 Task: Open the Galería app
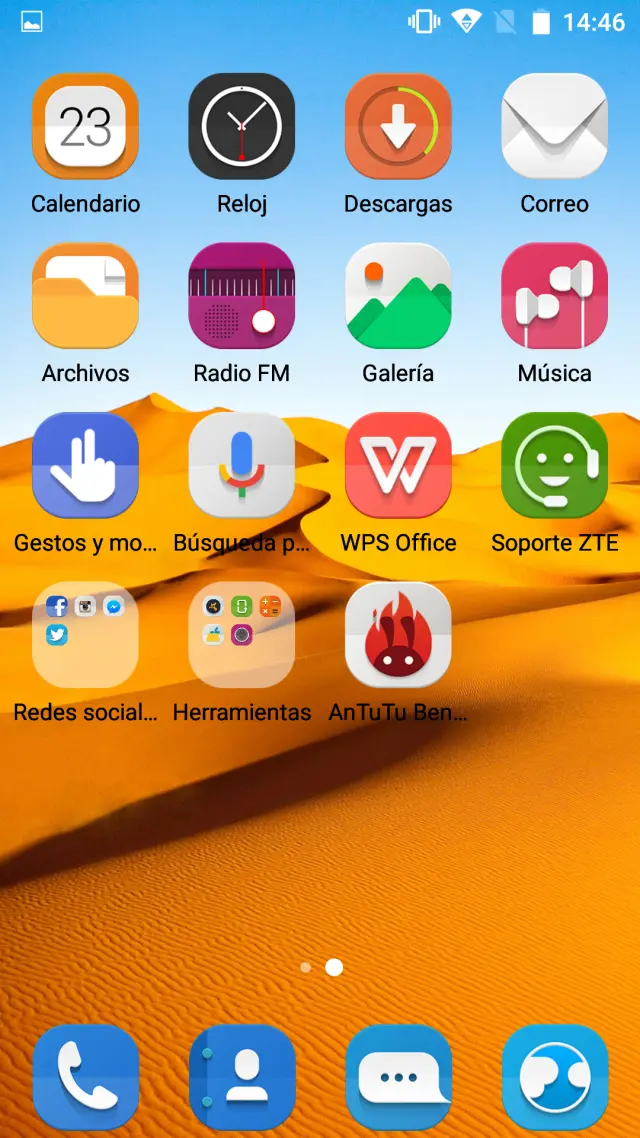pos(398,296)
